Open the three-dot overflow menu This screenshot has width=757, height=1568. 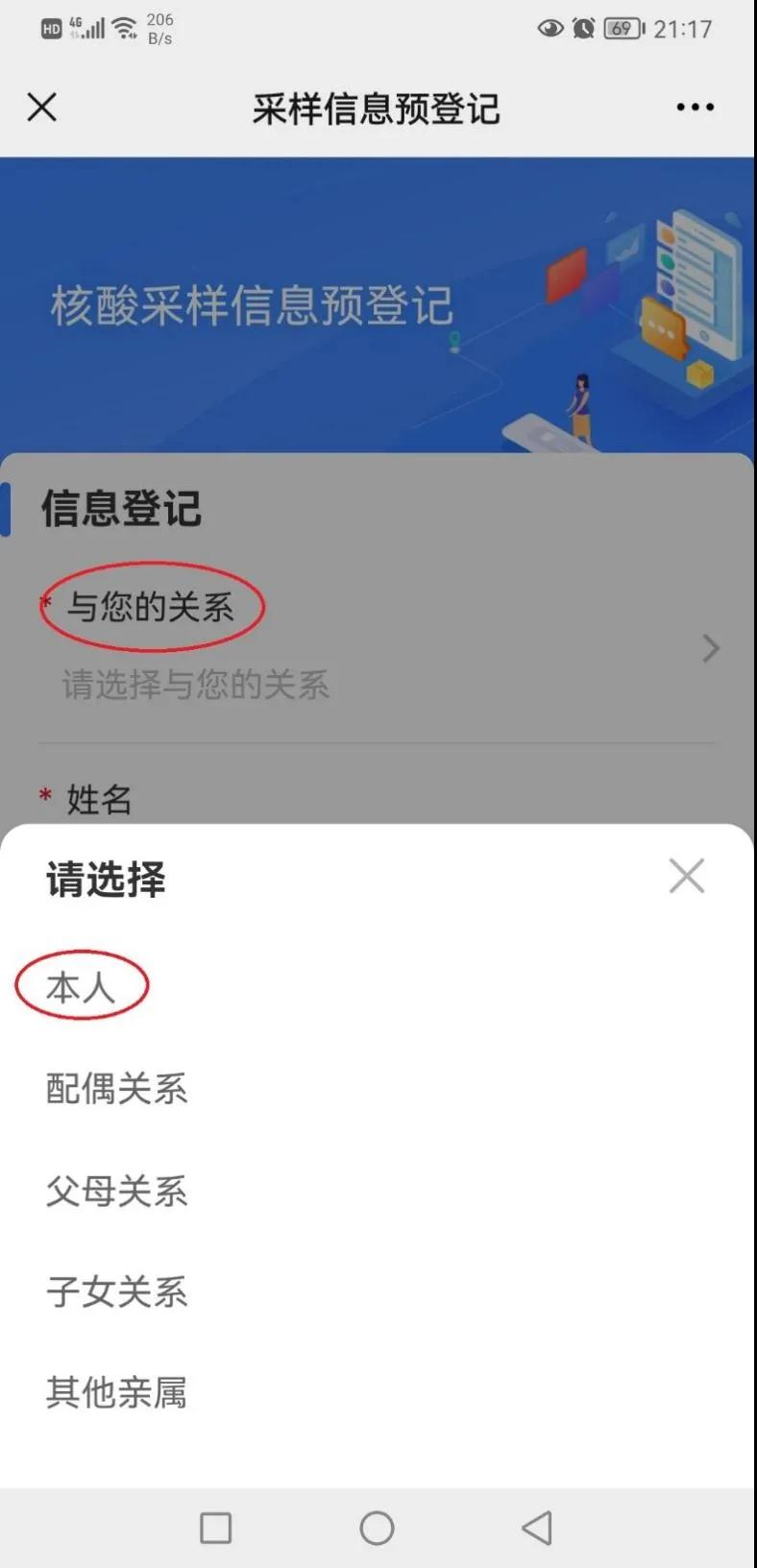(x=695, y=107)
